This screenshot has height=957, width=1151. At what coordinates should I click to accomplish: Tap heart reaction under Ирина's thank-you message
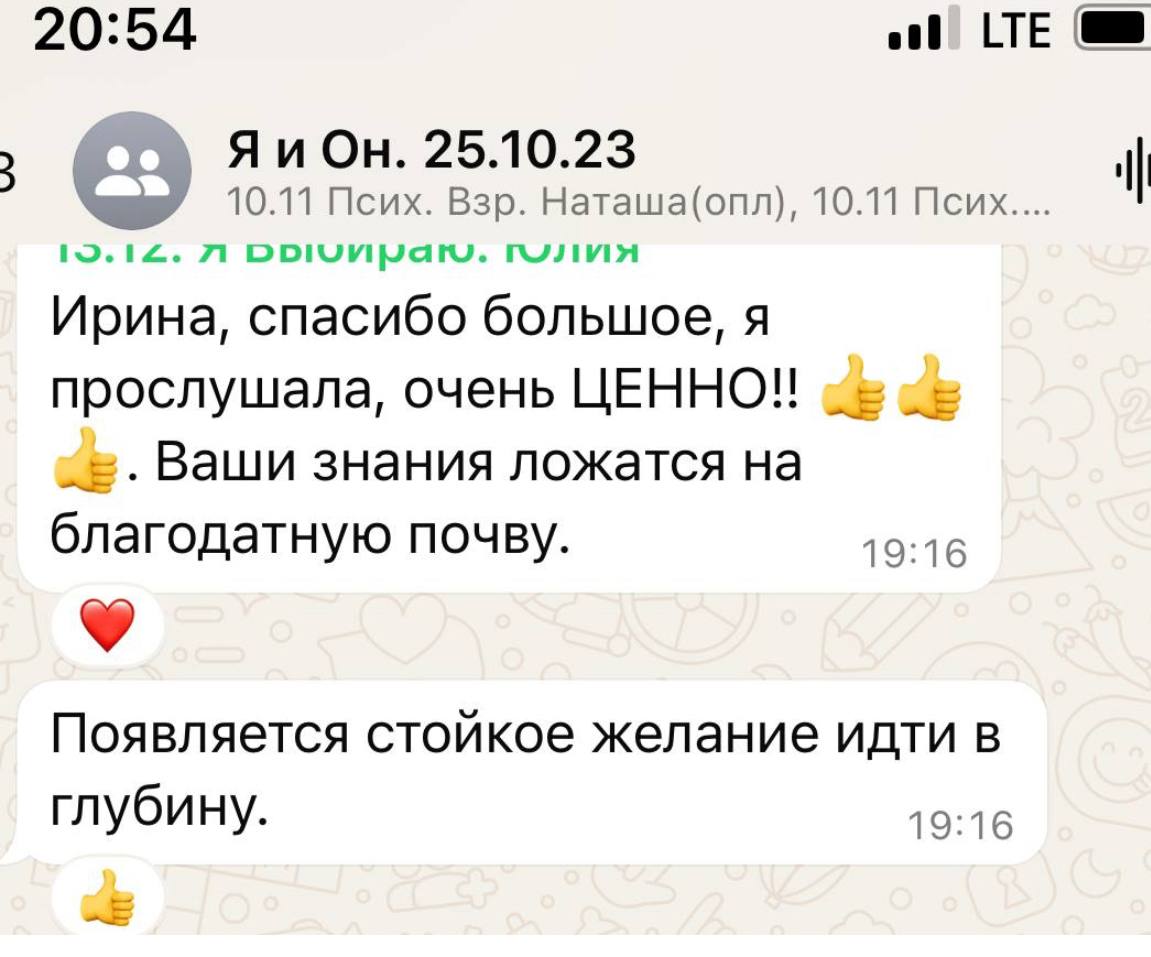tap(105, 627)
